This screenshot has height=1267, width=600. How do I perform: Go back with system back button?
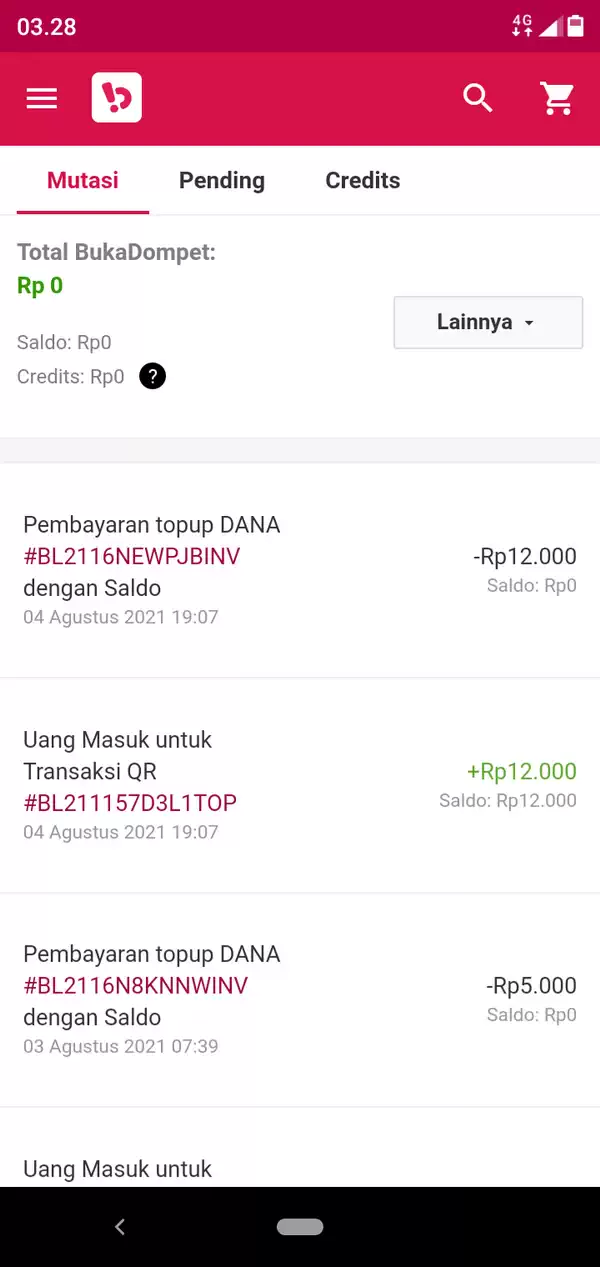[x=120, y=1227]
